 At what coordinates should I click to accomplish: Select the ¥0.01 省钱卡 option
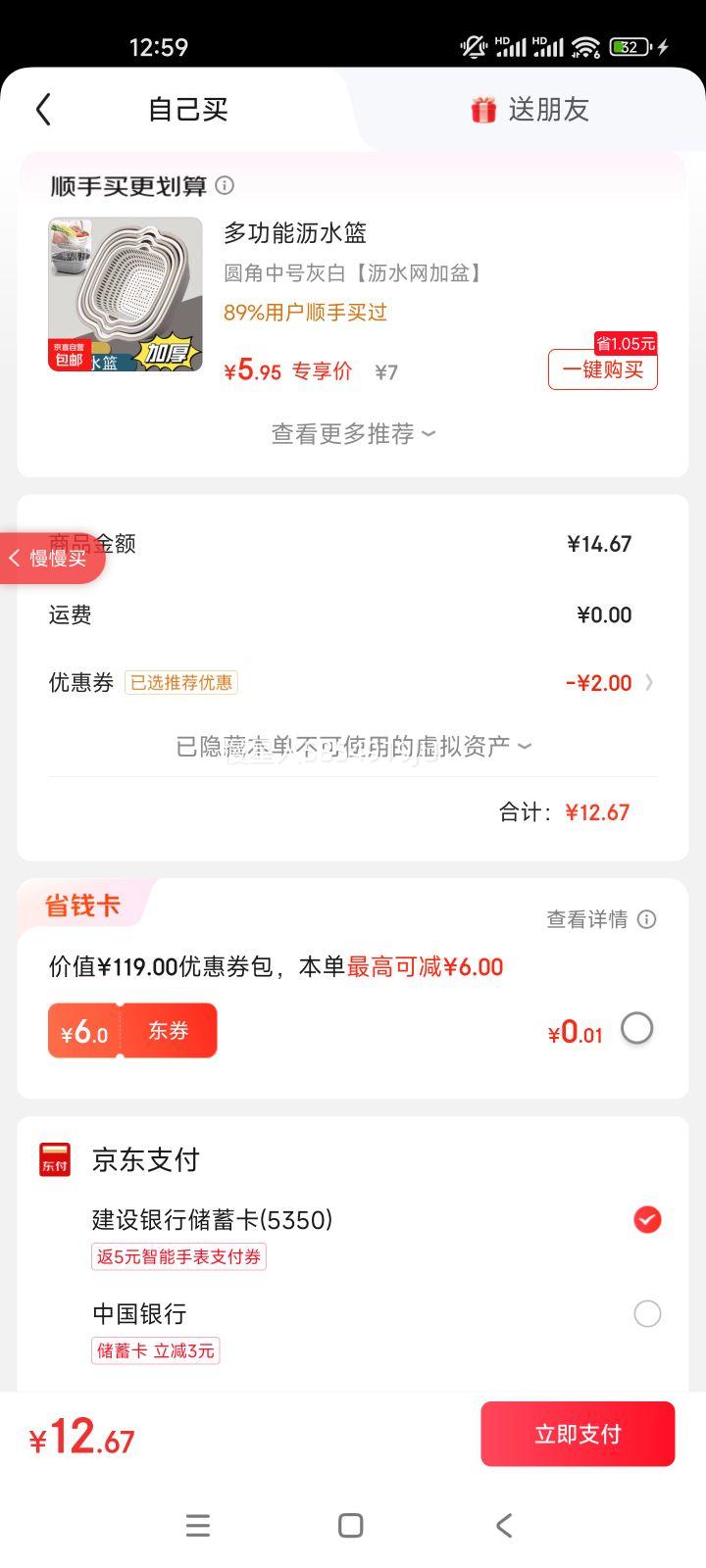pyautogui.click(x=636, y=1028)
